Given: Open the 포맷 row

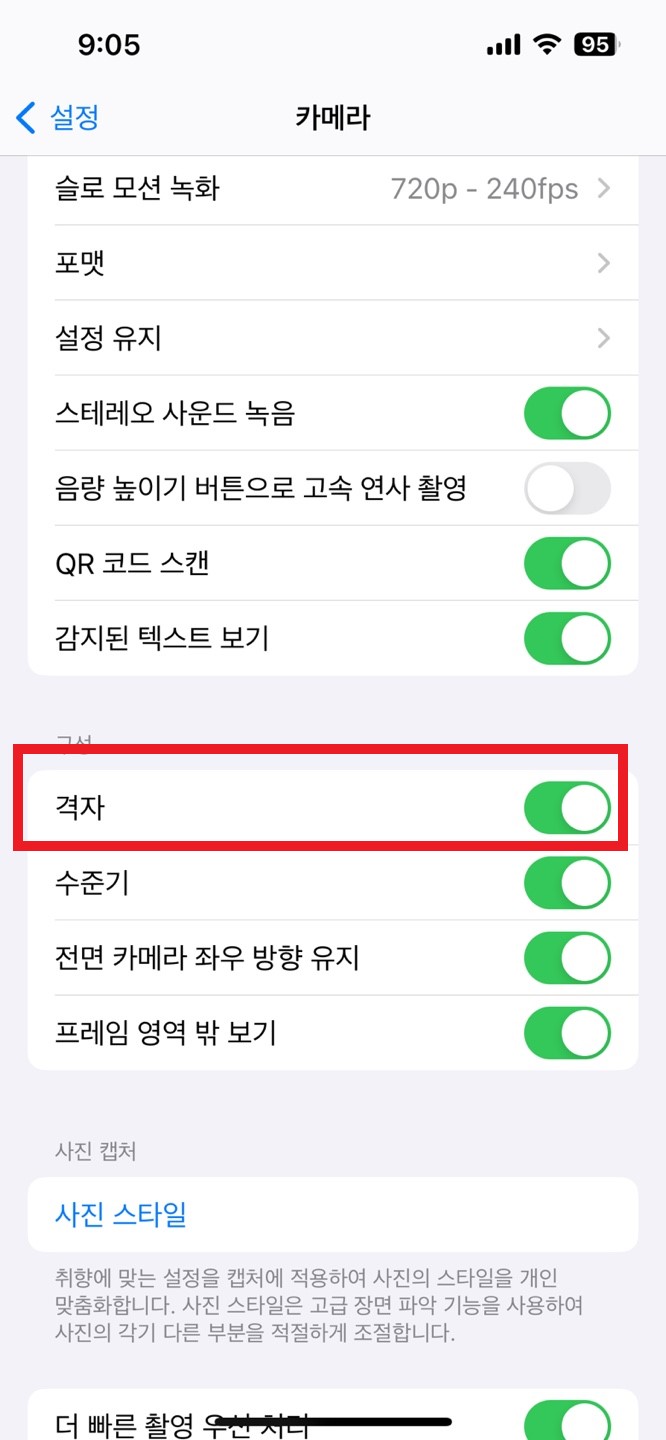Looking at the screenshot, I should 333,263.
